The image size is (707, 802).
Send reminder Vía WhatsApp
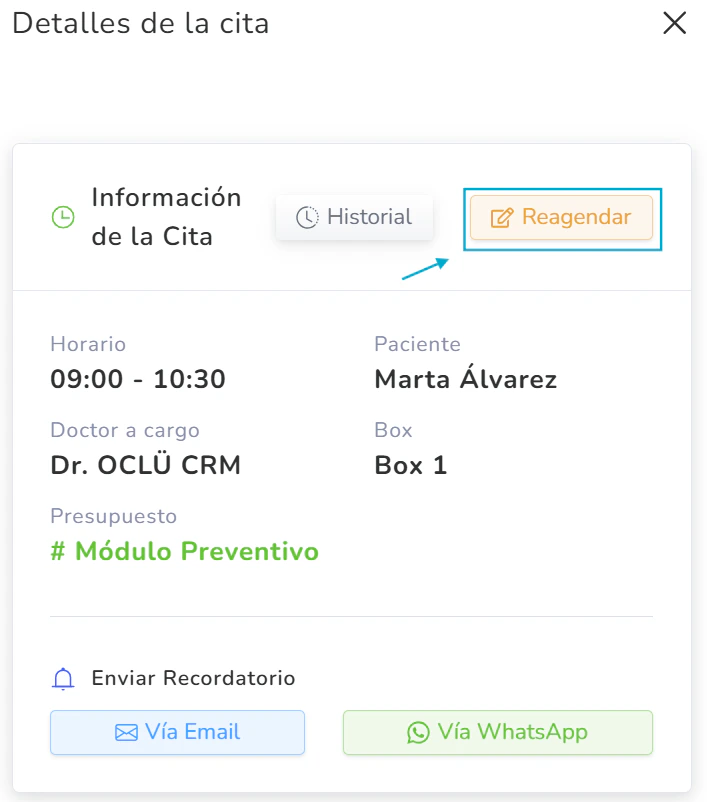(x=497, y=732)
